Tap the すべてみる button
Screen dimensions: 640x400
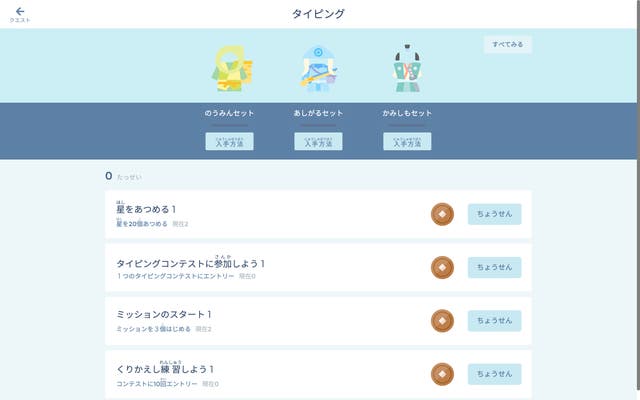tap(508, 44)
